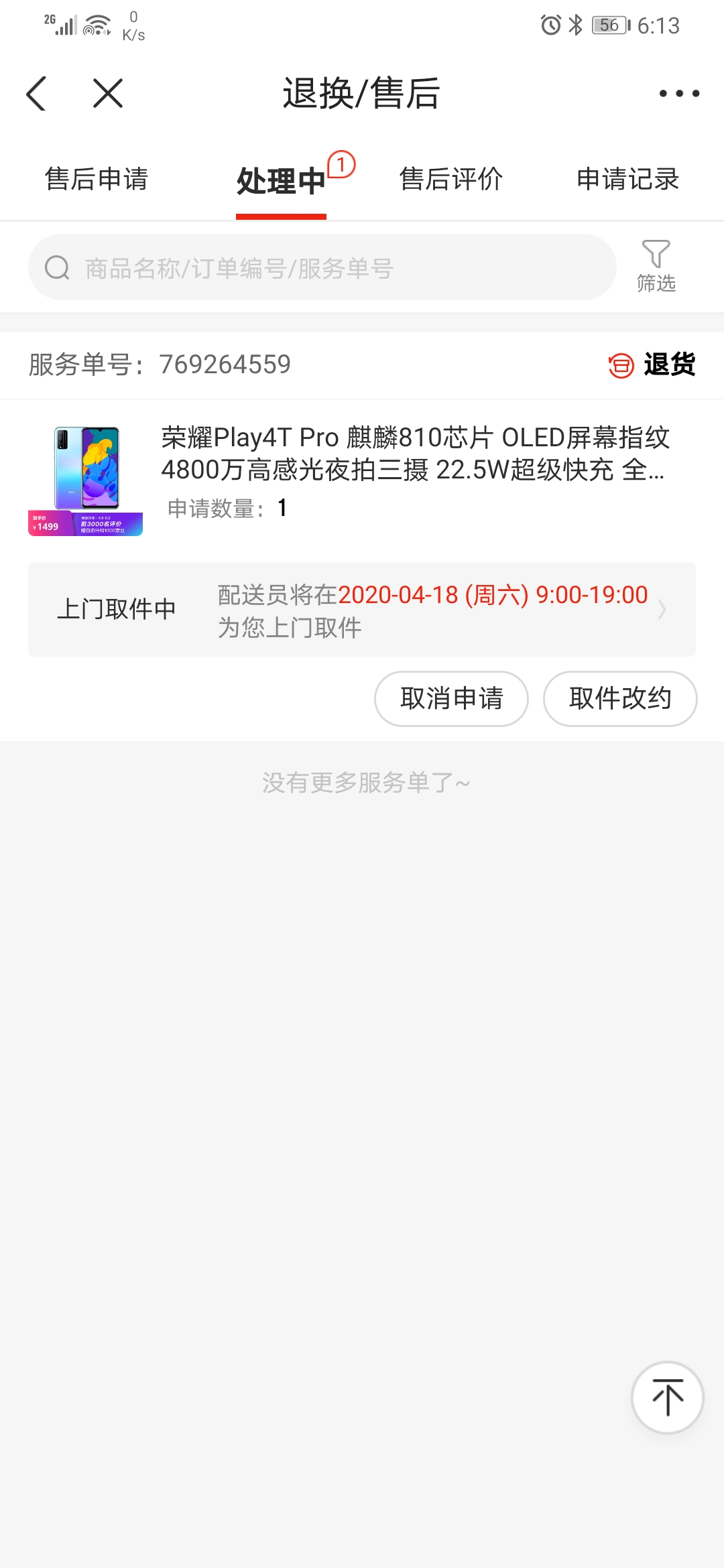
Task: View 上门取件中 pickup details
Action: [x=362, y=610]
